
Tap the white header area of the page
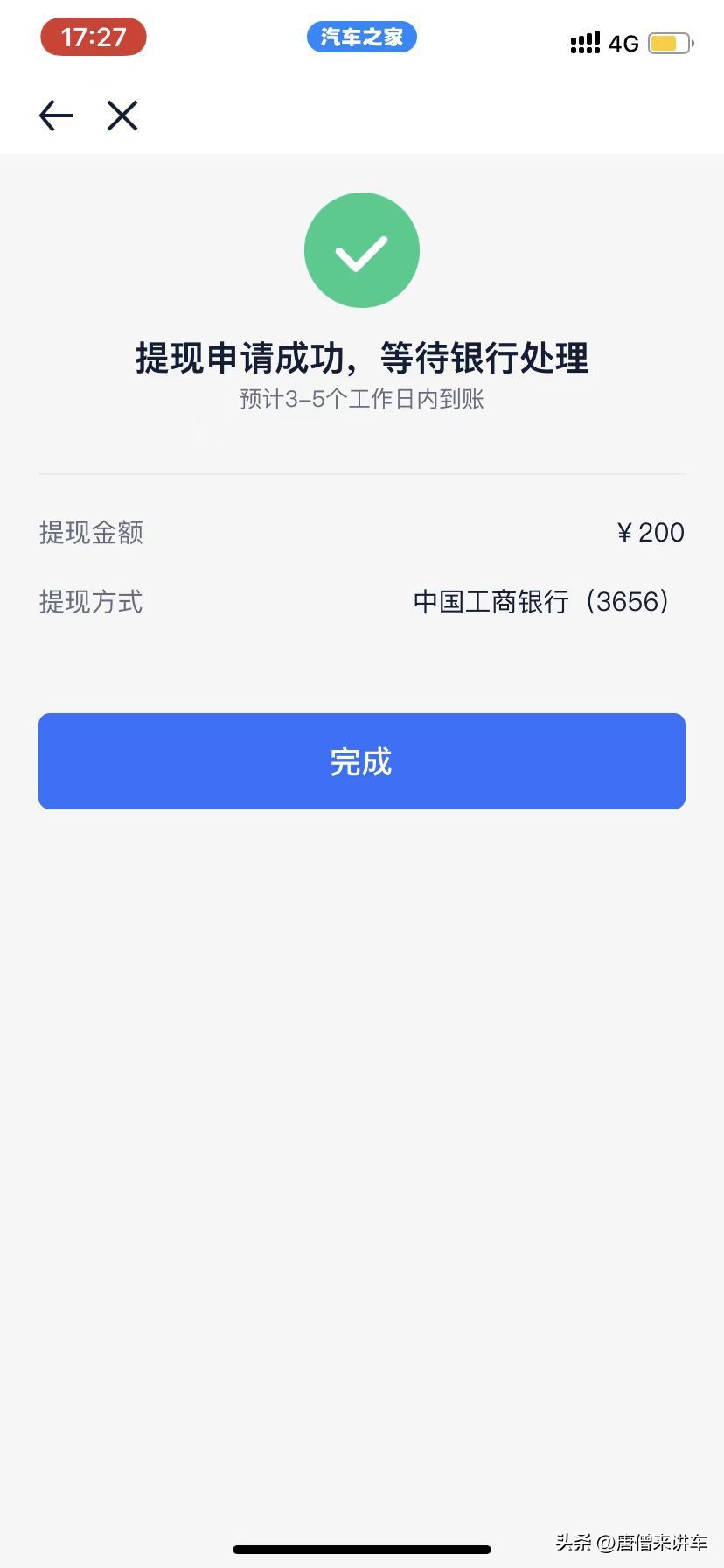[361, 115]
